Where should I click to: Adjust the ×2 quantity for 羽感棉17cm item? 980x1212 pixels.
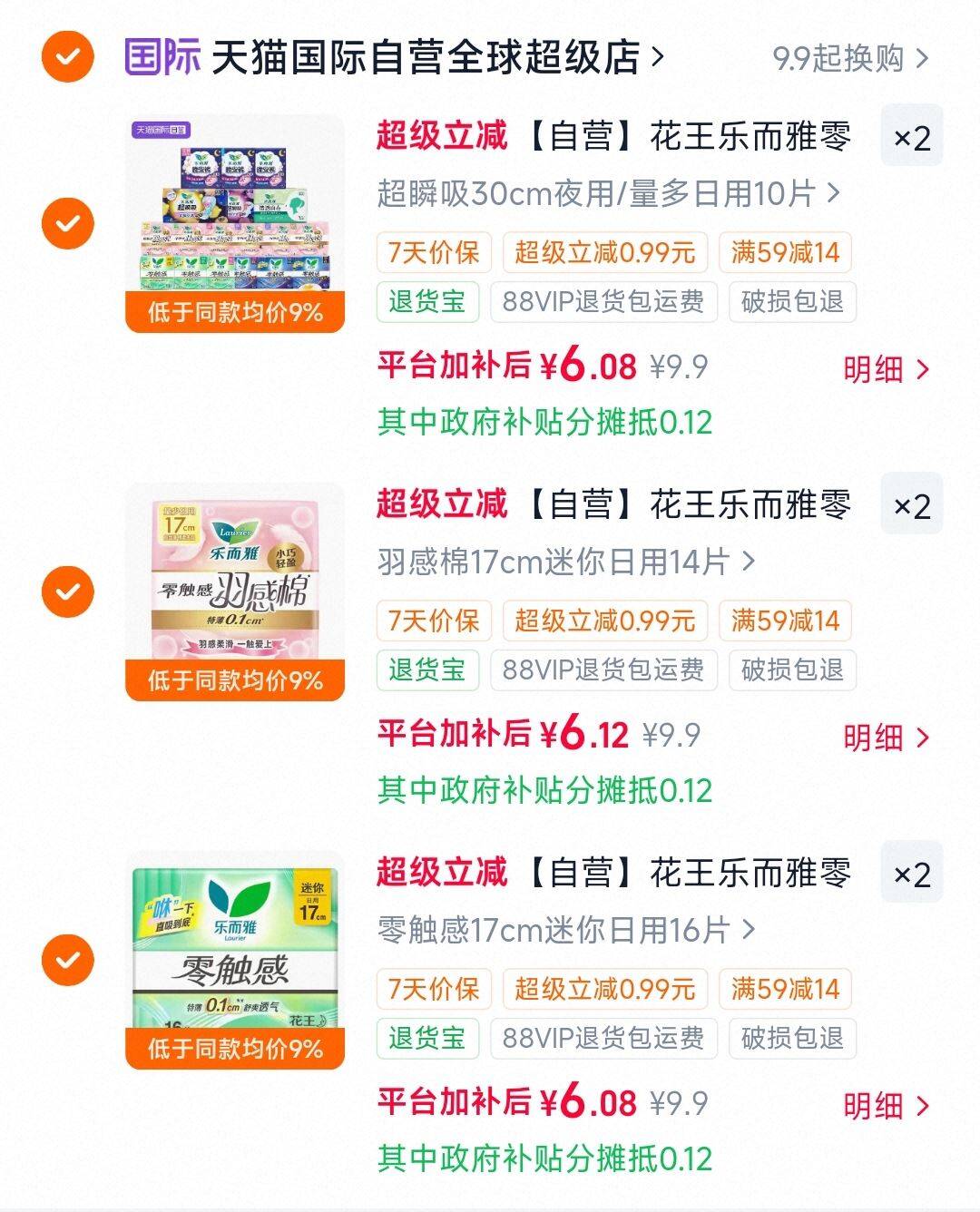coord(912,505)
